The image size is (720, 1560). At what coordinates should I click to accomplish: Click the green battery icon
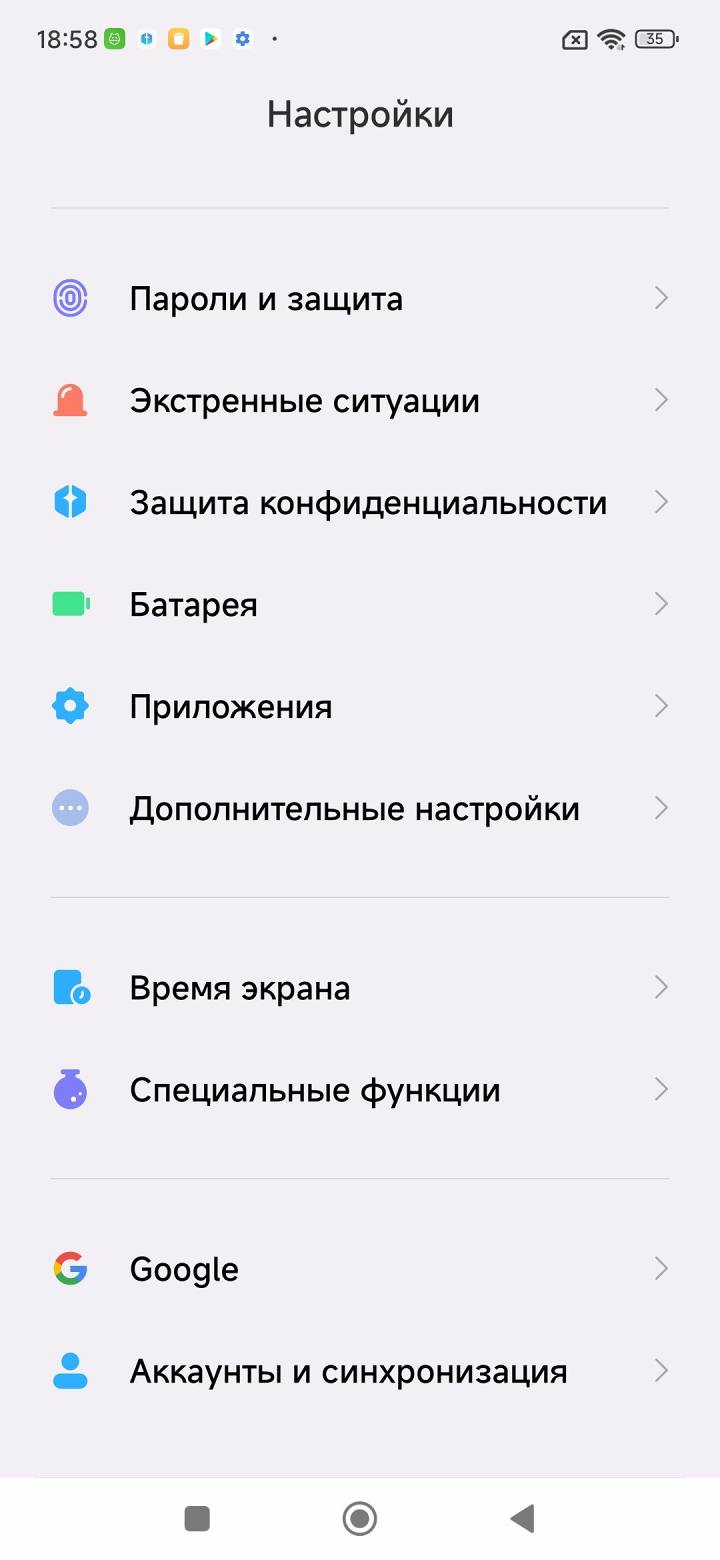69,603
